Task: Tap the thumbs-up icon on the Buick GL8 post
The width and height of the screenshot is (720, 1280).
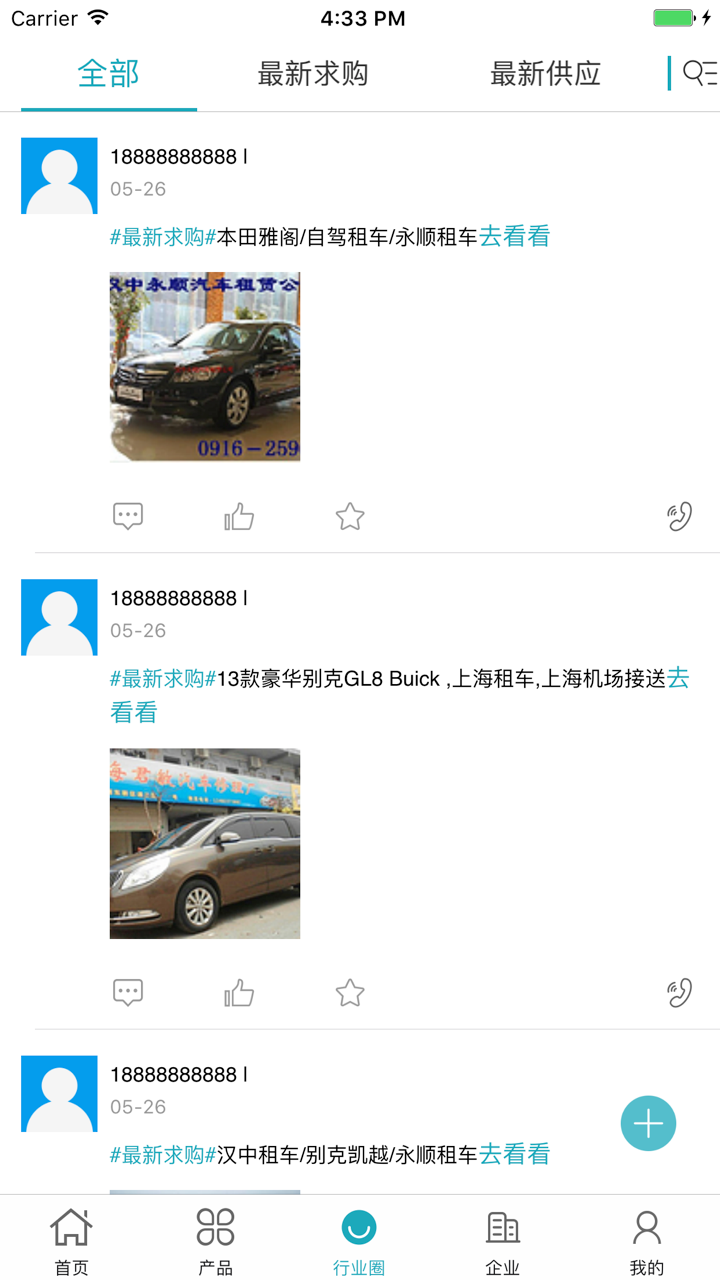Action: 239,992
